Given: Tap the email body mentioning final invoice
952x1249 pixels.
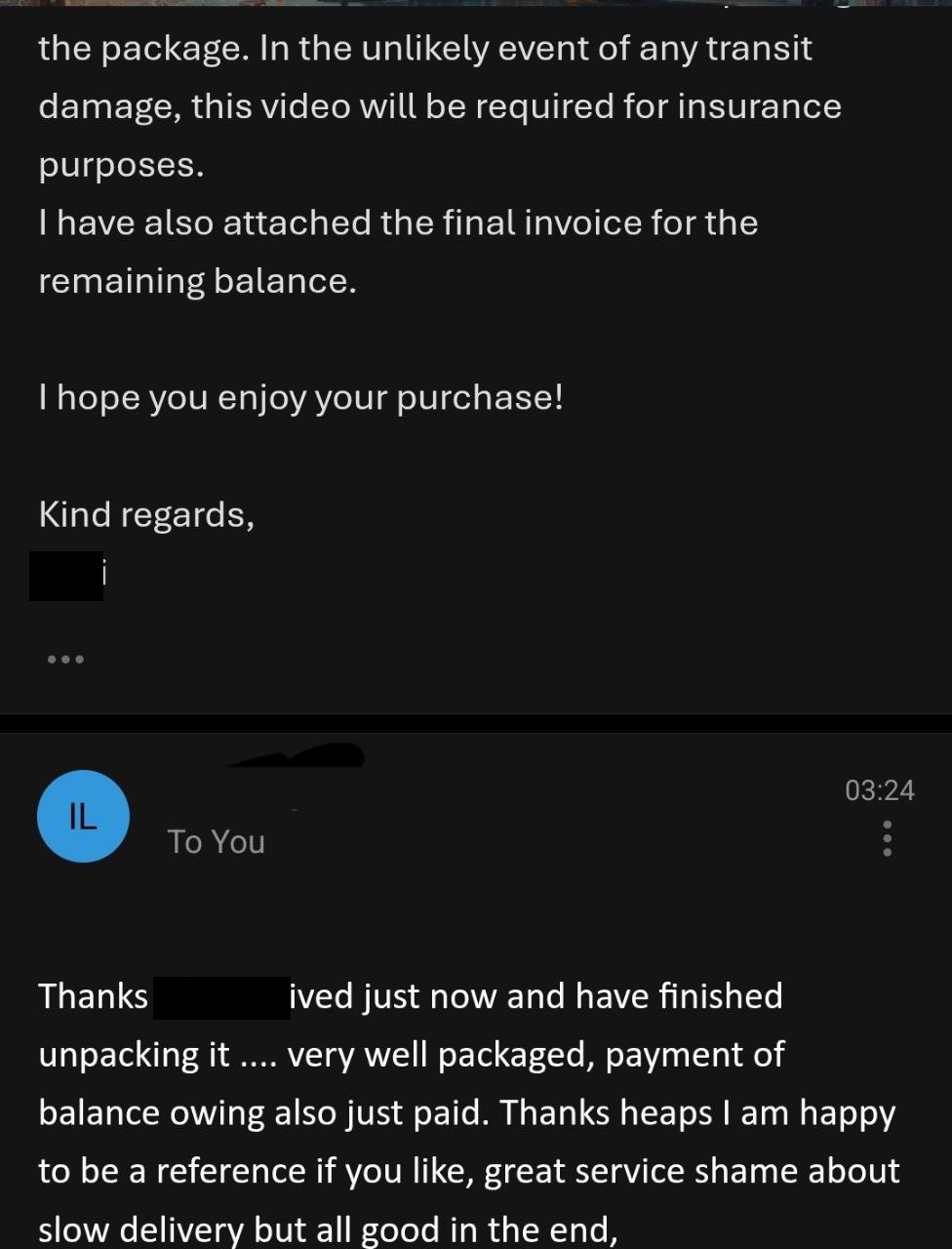Looking at the screenshot, I should (398, 222).
